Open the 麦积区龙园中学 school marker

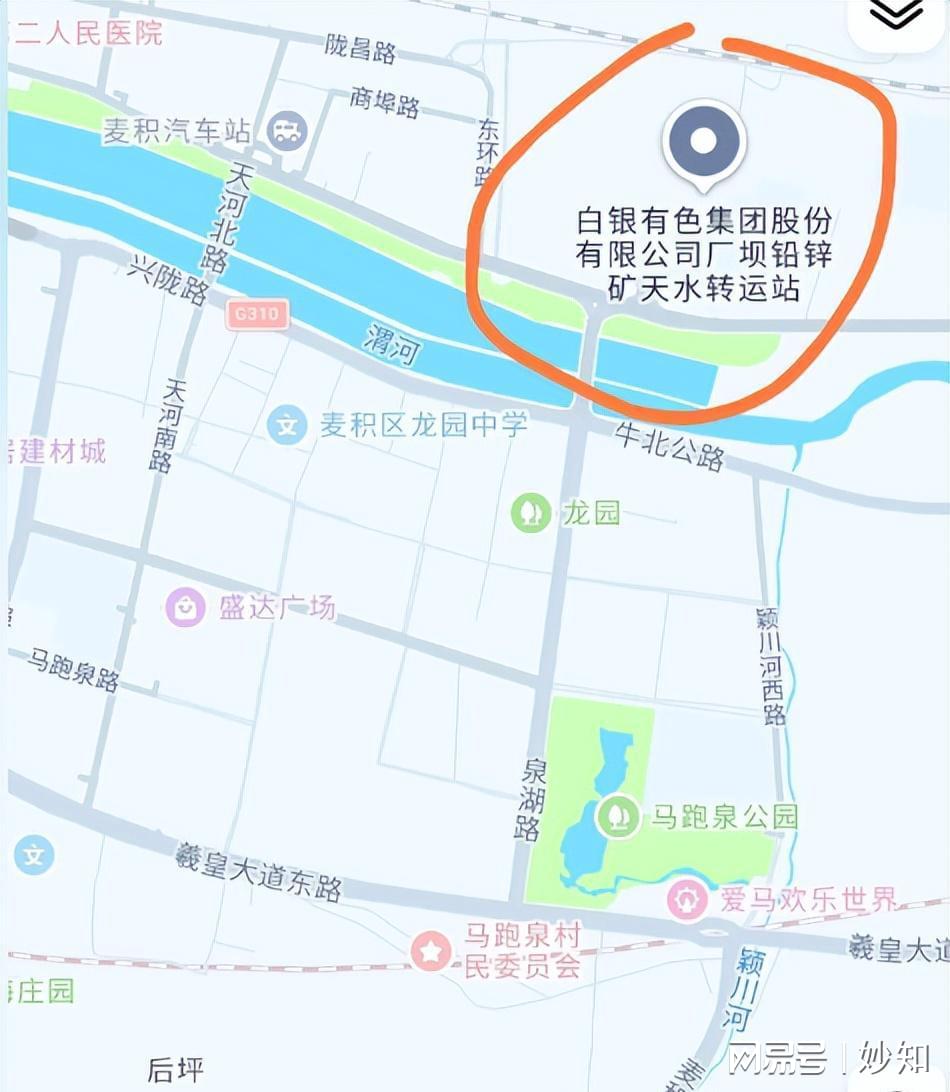pyautogui.click(x=287, y=425)
